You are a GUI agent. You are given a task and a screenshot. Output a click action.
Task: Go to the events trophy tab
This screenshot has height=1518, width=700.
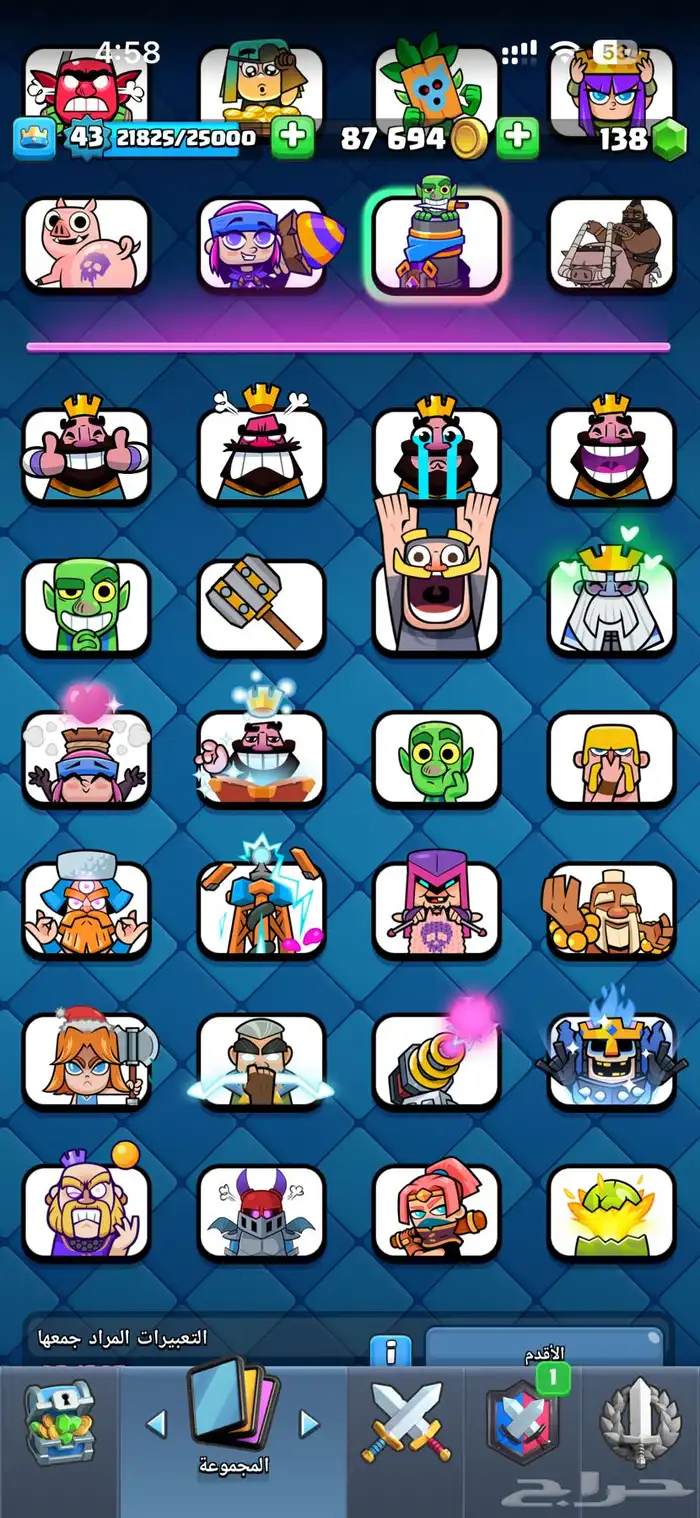[x=640, y=1422]
